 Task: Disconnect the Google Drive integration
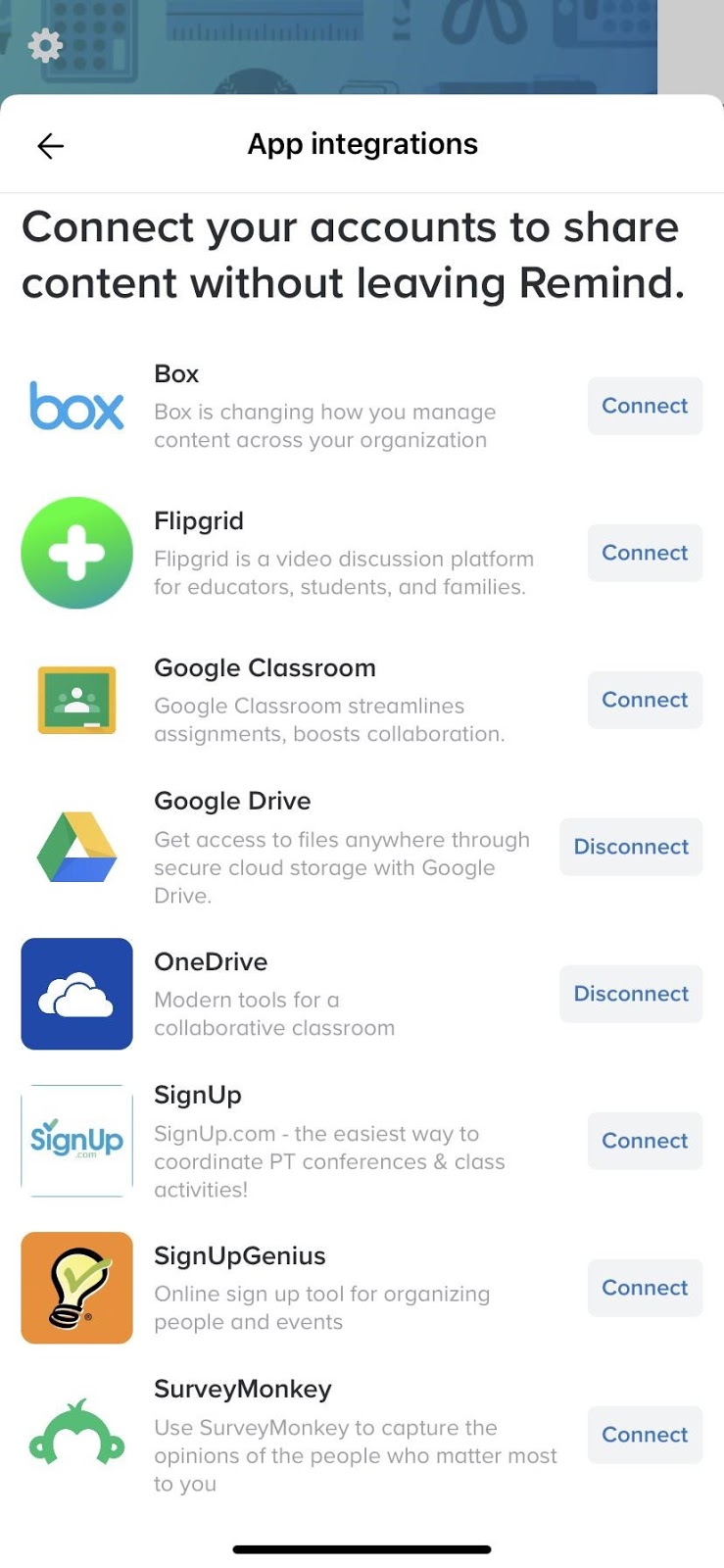tap(630, 847)
